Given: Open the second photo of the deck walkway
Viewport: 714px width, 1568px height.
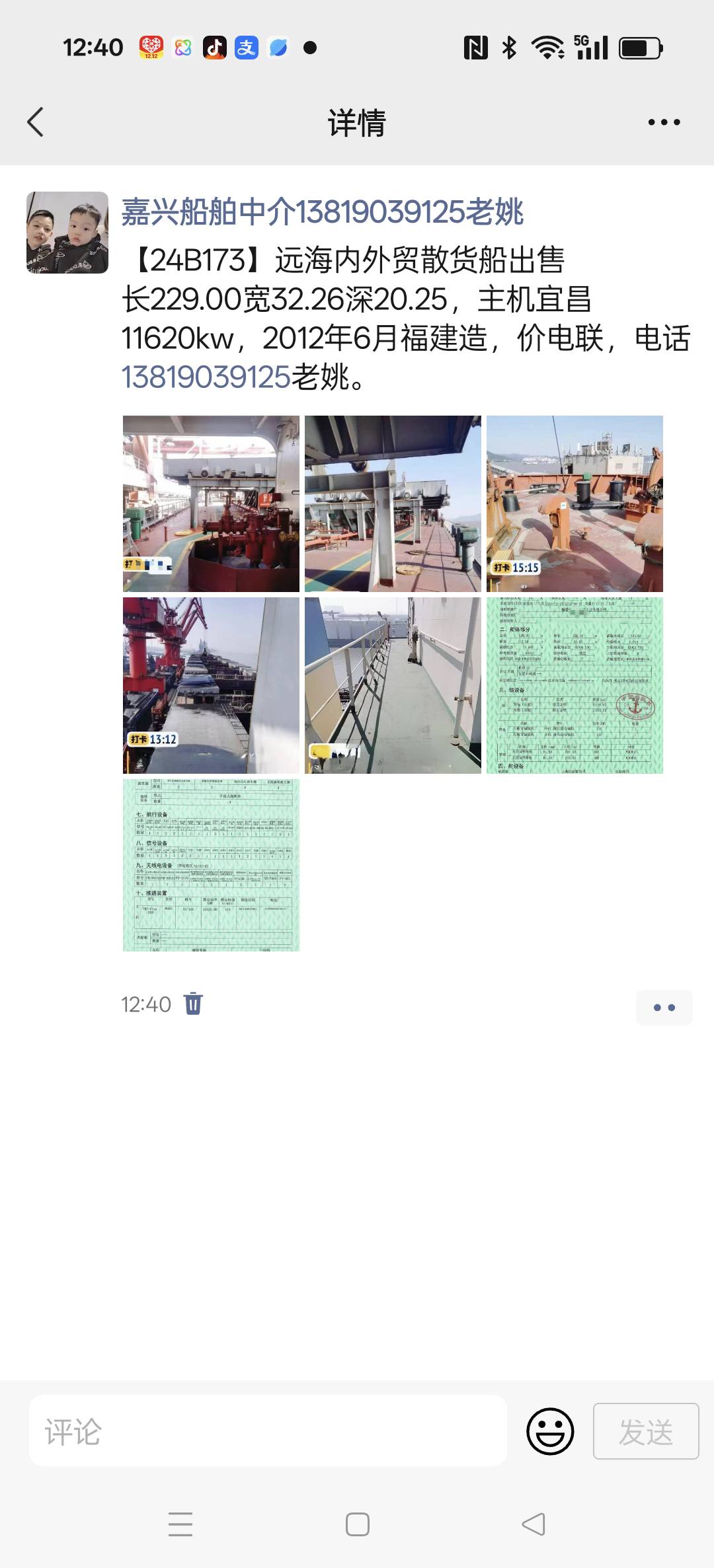Looking at the screenshot, I should pos(393,504).
